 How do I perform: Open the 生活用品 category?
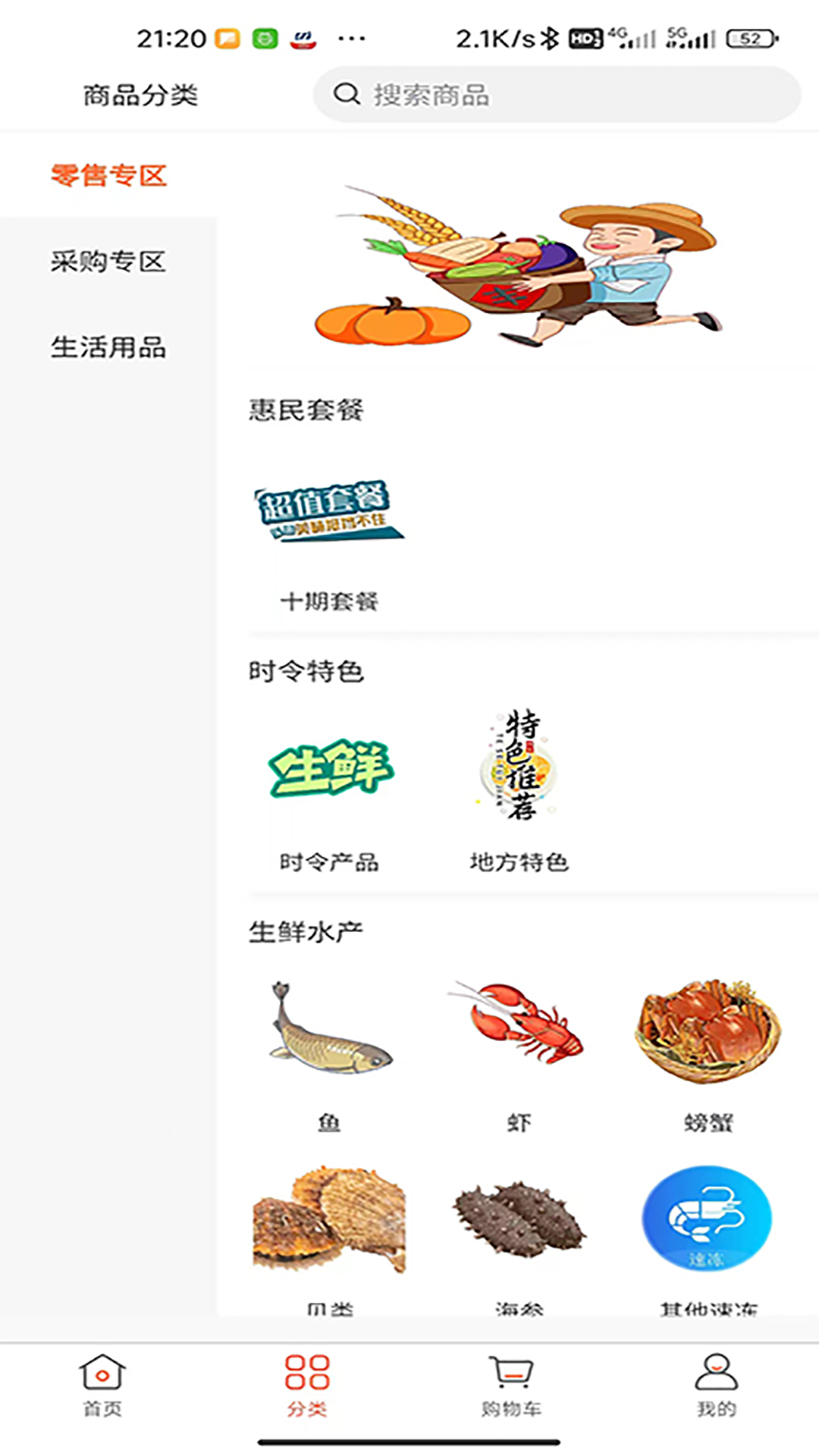(108, 348)
